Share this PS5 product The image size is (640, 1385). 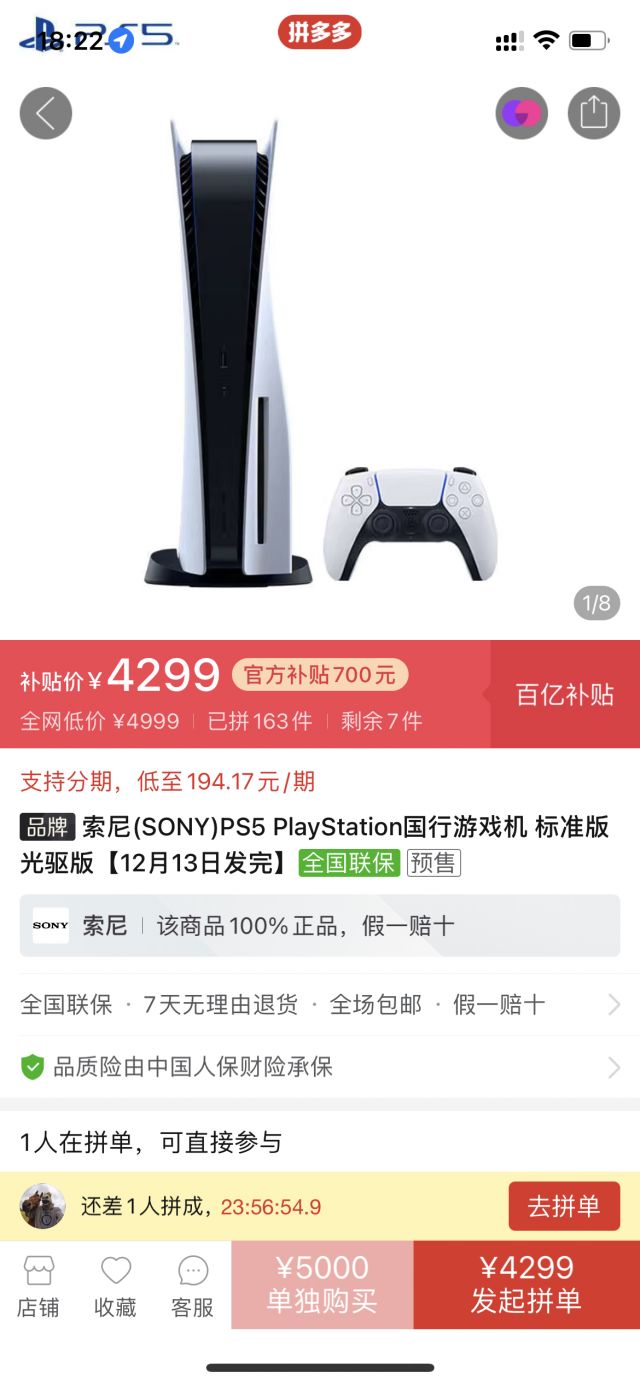click(x=594, y=113)
